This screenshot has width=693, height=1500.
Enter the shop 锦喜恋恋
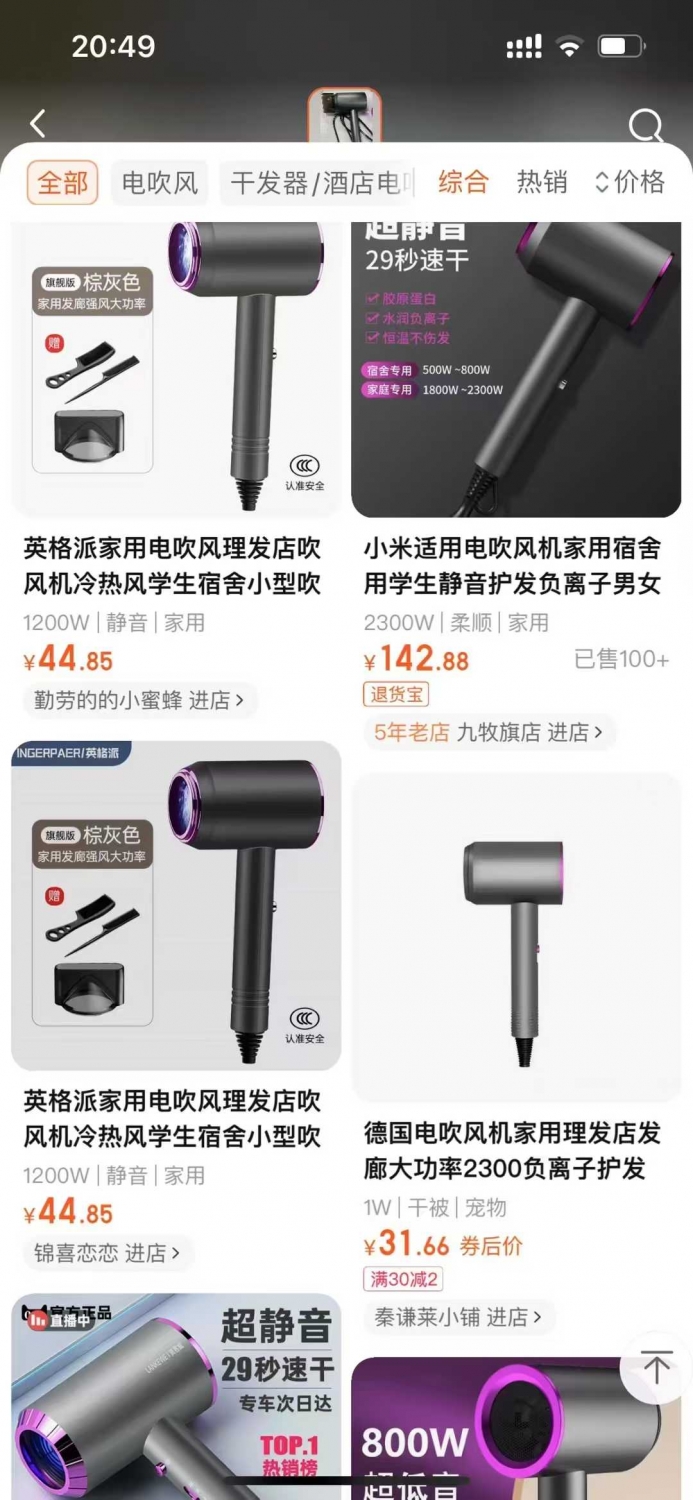click(x=107, y=1253)
